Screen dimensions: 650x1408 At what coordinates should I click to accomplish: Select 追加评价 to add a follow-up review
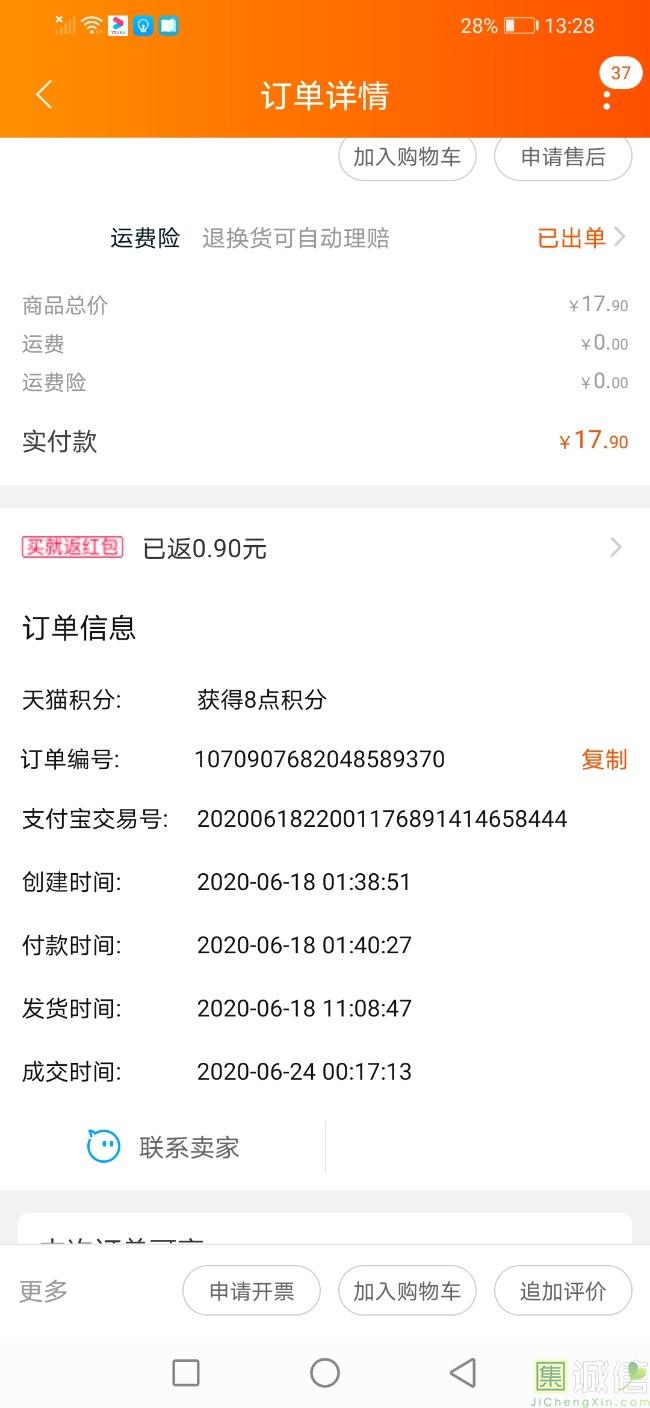(563, 1291)
